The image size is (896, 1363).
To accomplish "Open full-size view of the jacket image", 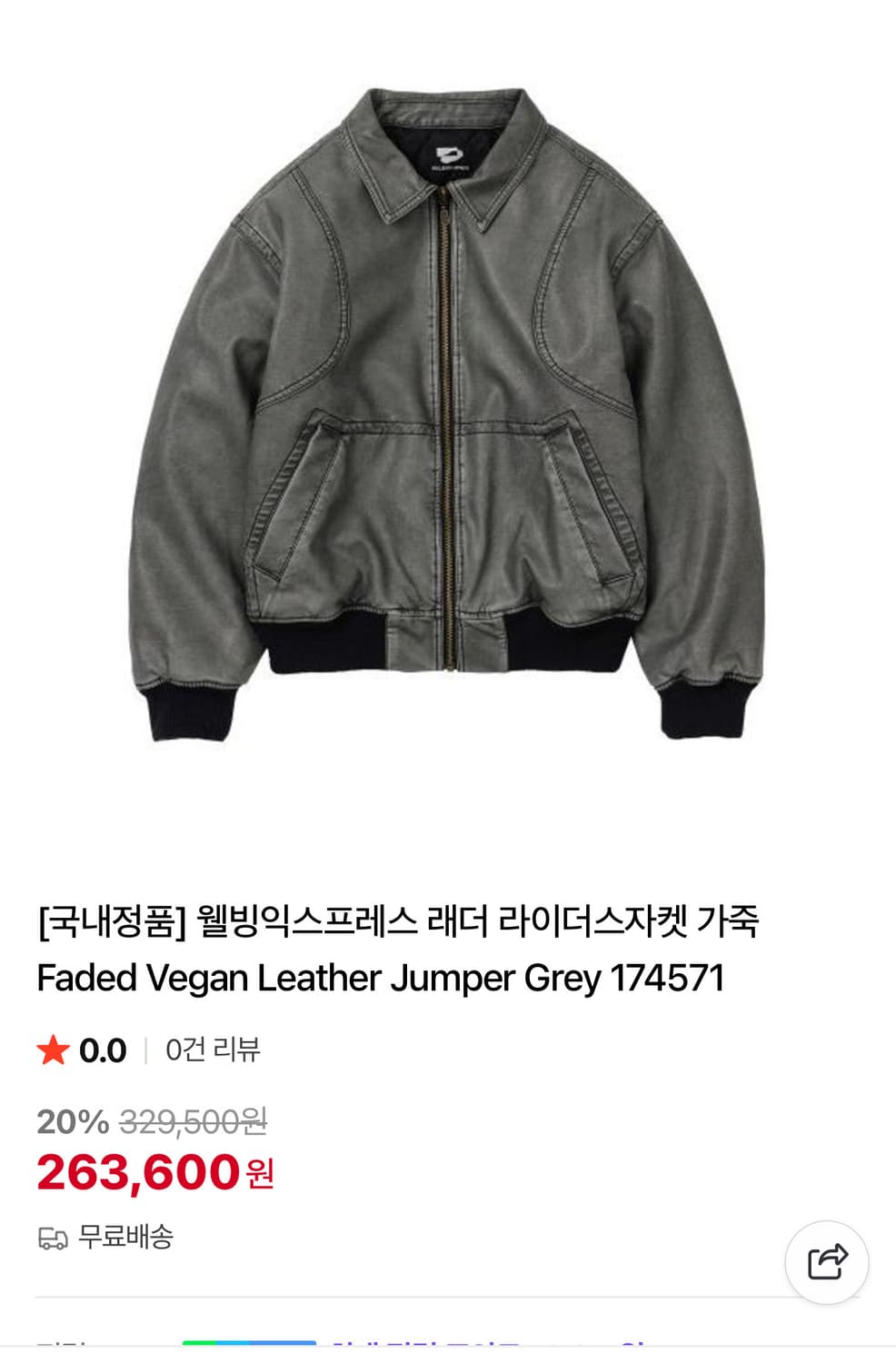I will 448,409.
